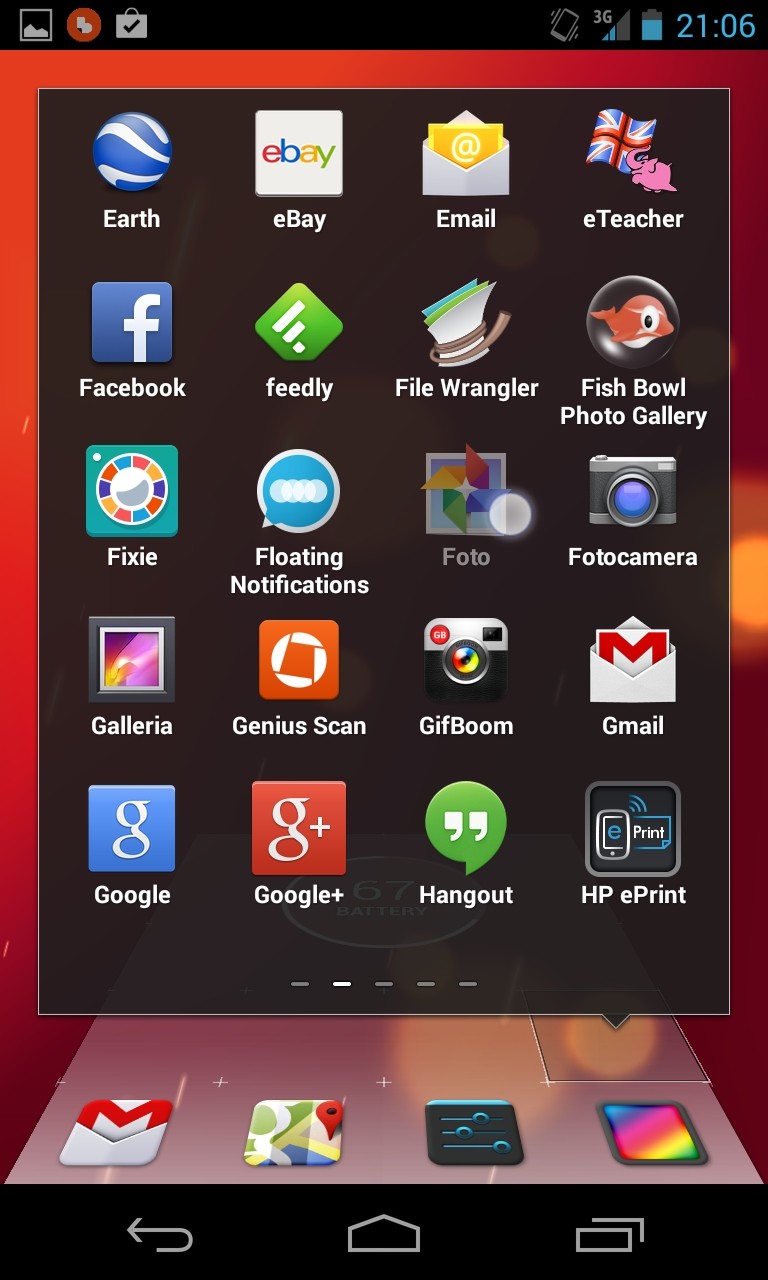
Task: Go to the home screen
Action: pos(384,1234)
